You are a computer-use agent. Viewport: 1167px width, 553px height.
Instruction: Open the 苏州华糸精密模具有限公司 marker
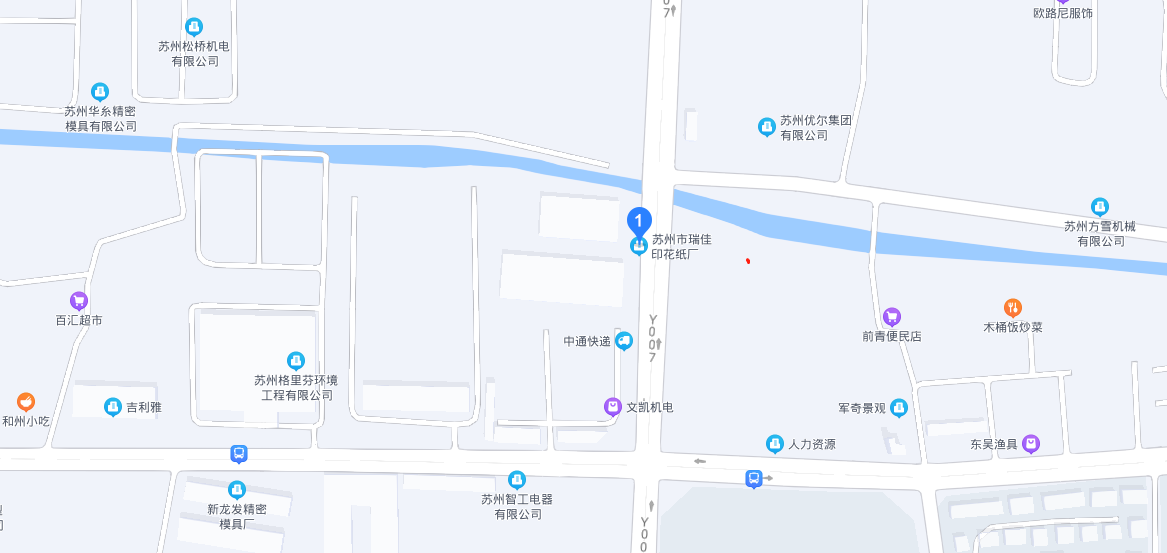[x=100, y=92]
